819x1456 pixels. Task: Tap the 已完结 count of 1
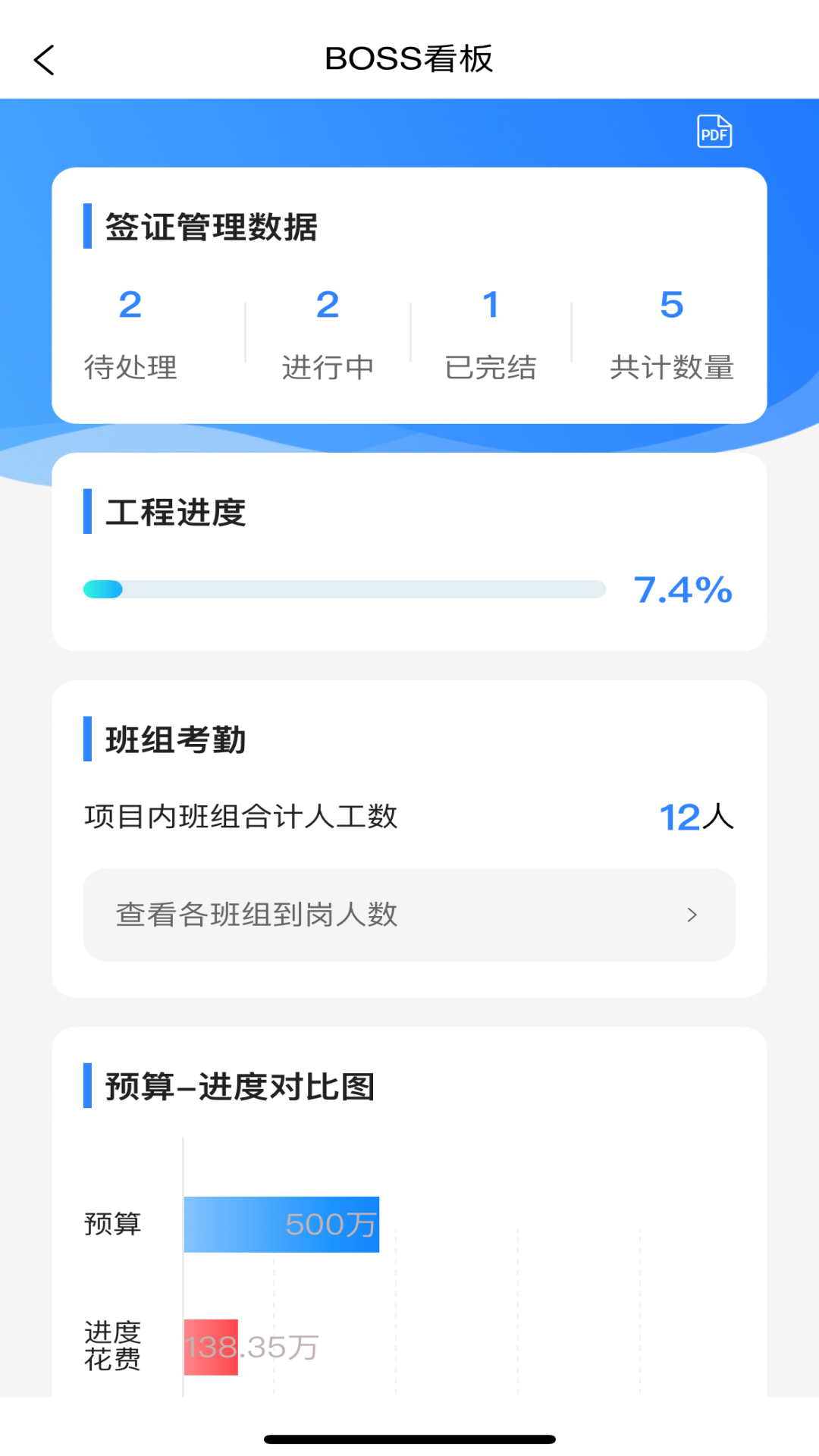click(x=491, y=306)
